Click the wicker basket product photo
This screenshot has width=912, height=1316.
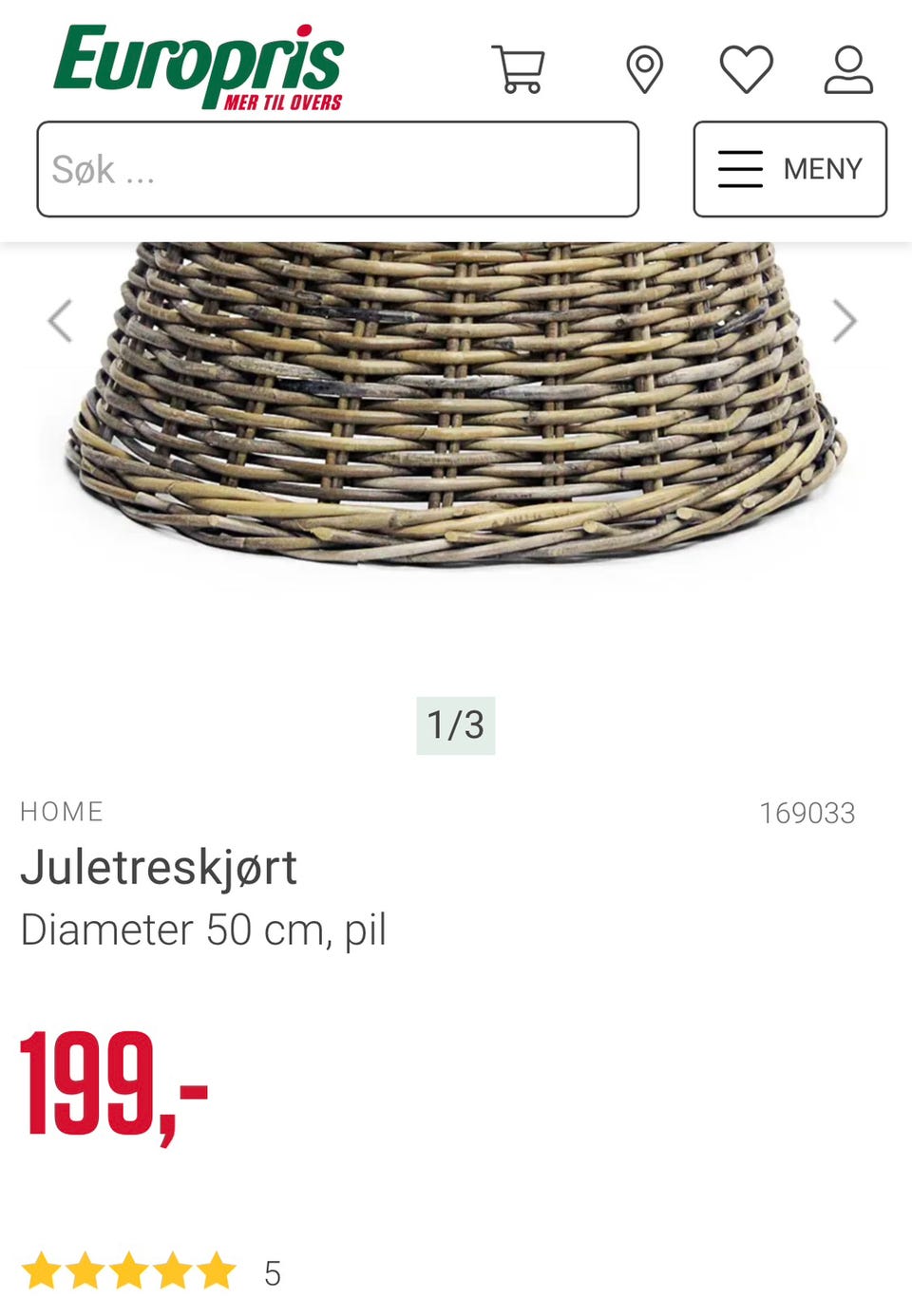[456, 399]
